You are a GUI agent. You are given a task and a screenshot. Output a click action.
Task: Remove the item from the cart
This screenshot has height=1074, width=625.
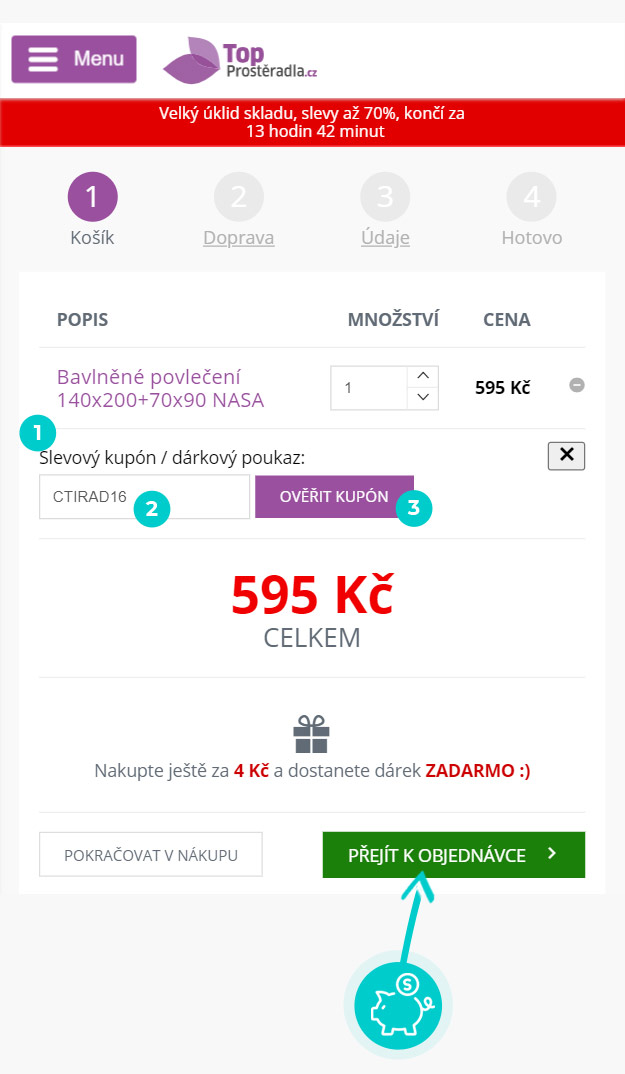pyautogui.click(x=577, y=386)
